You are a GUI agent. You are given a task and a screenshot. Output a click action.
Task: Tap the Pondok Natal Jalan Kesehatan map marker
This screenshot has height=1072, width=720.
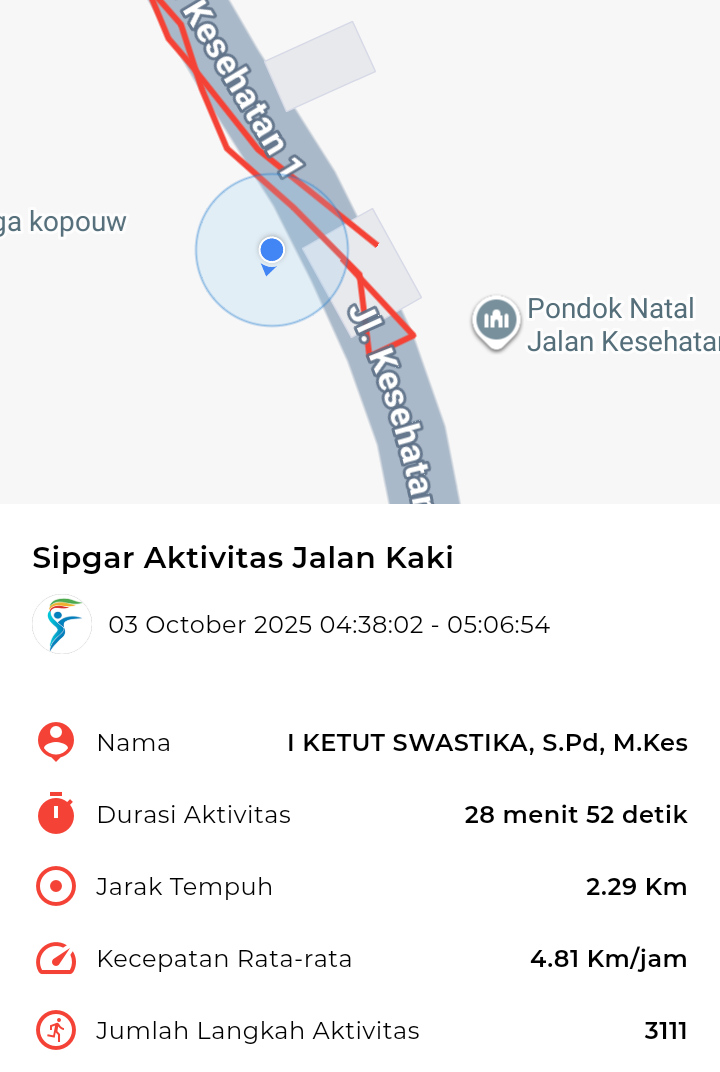click(496, 321)
